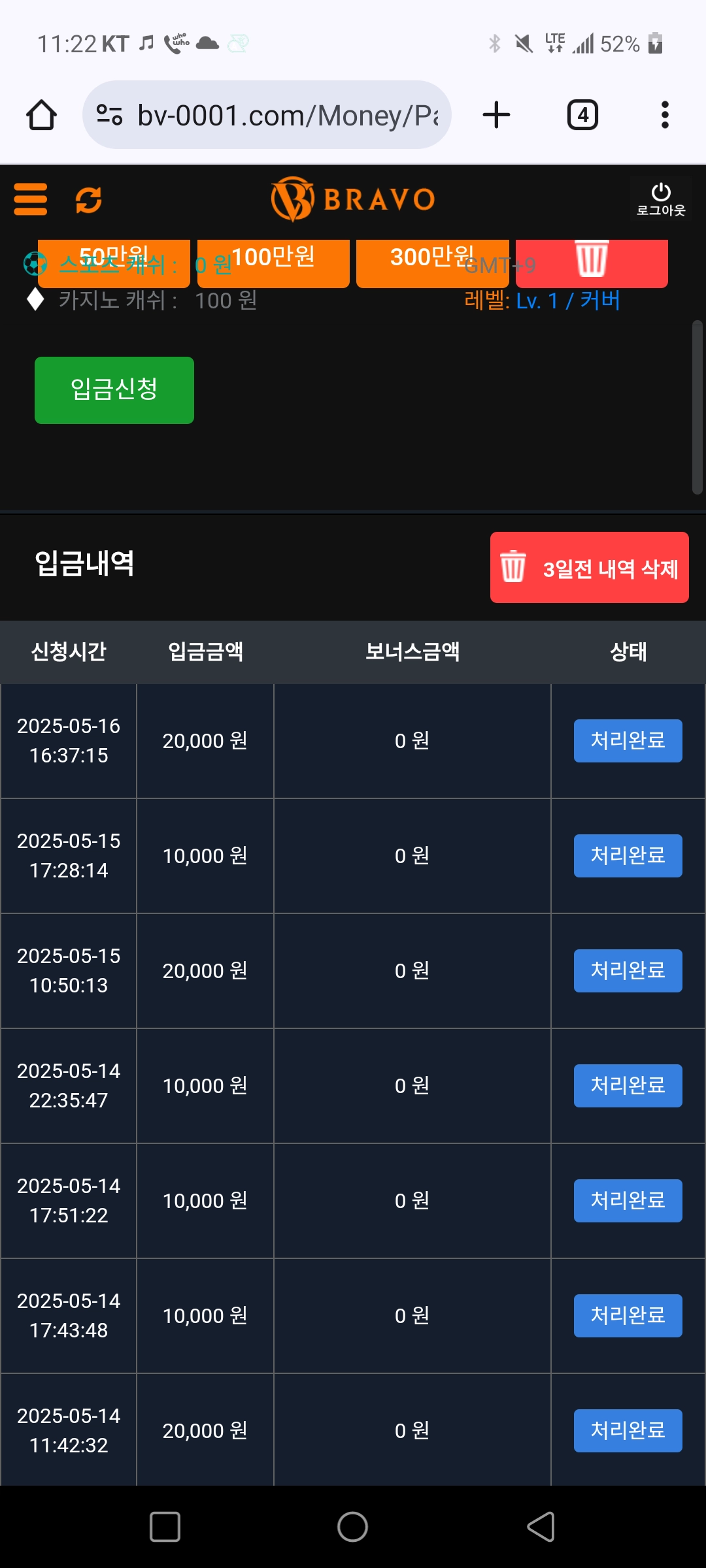Open the orange hamburger menu
This screenshot has height=1568, width=706.
coord(31,199)
